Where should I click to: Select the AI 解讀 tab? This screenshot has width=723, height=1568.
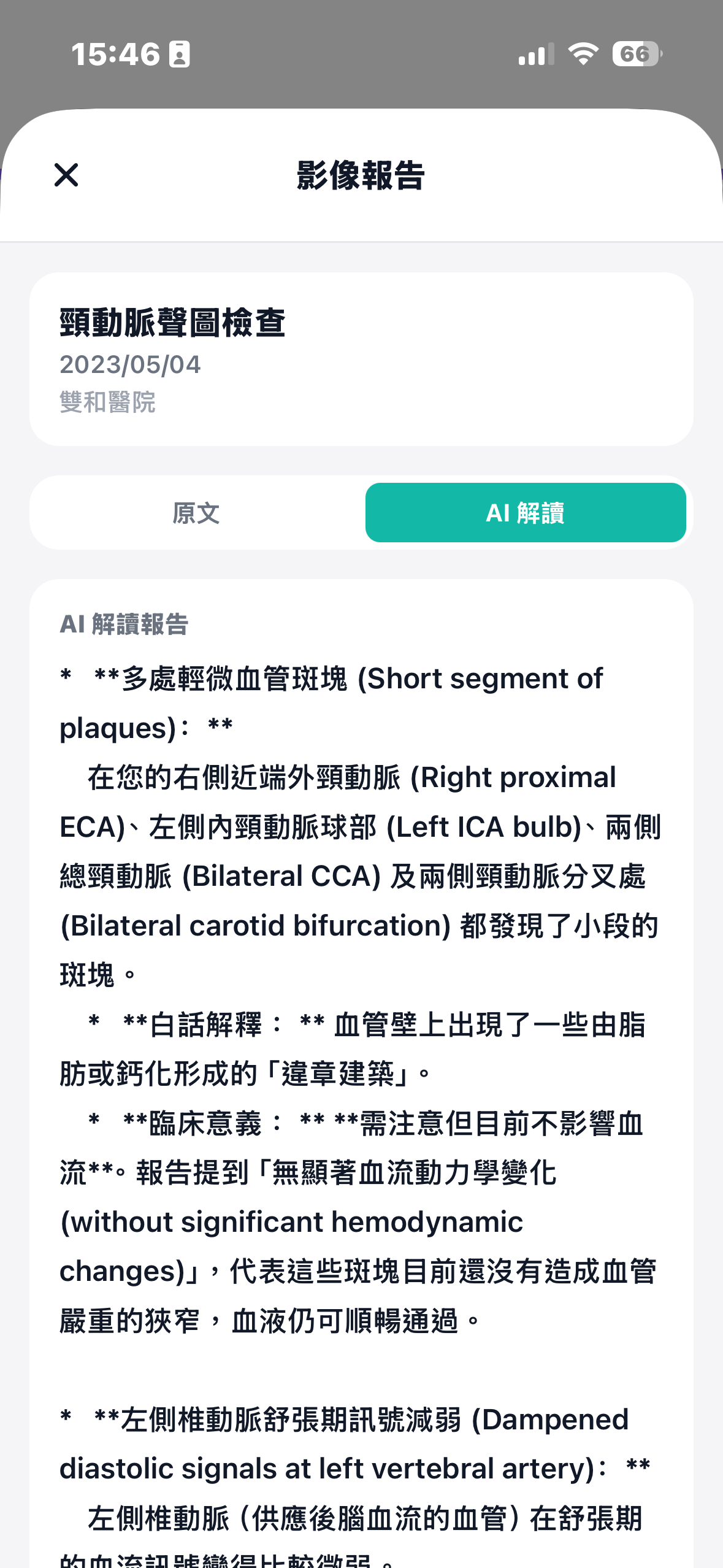tap(525, 513)
